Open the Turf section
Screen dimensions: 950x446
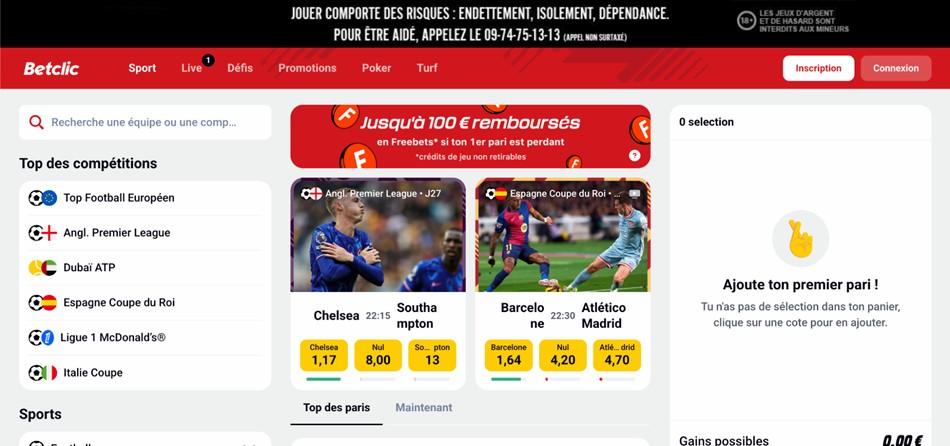click(x=427, y=68)
